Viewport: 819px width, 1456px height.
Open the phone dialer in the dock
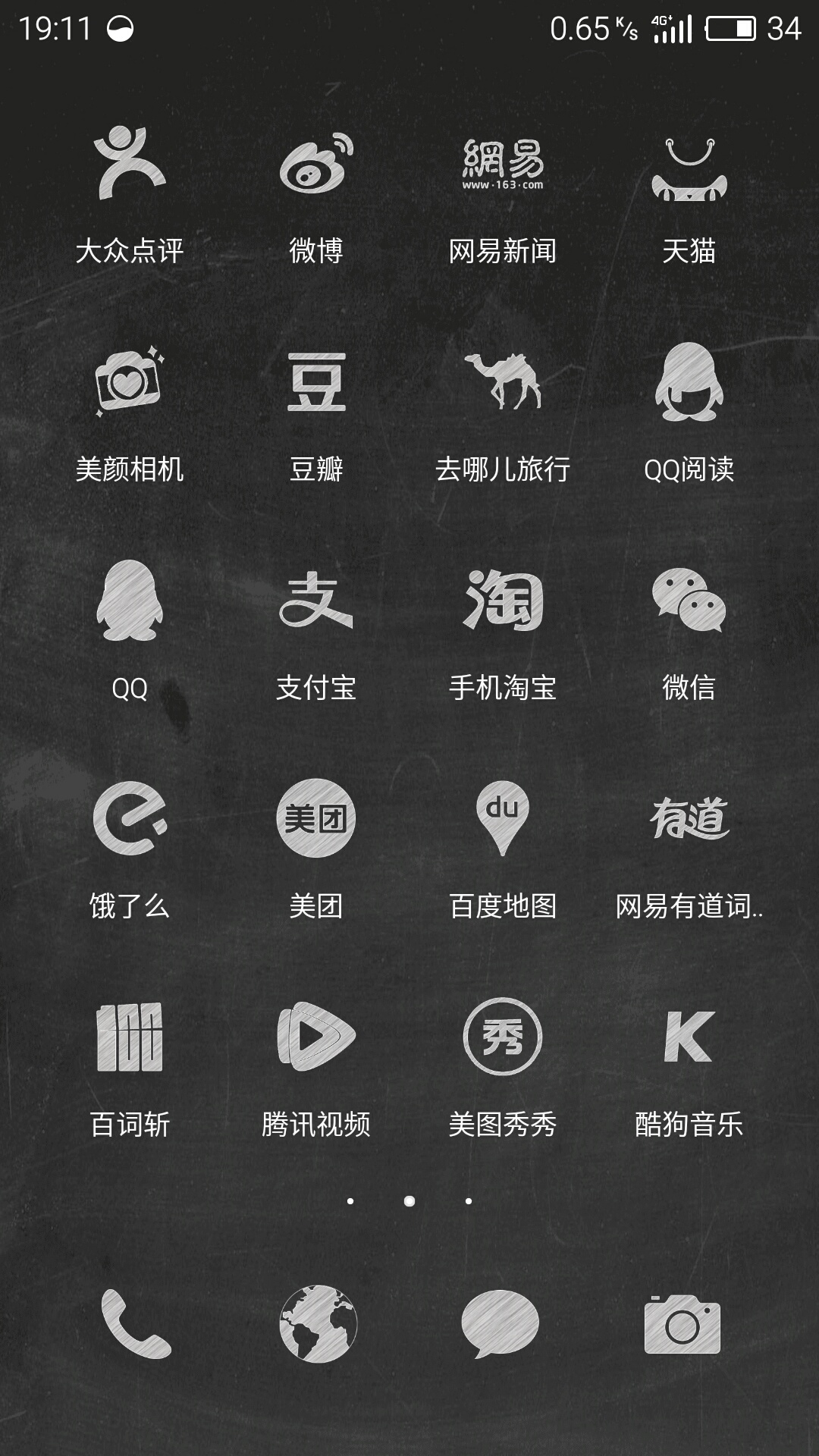(136, 1324)
